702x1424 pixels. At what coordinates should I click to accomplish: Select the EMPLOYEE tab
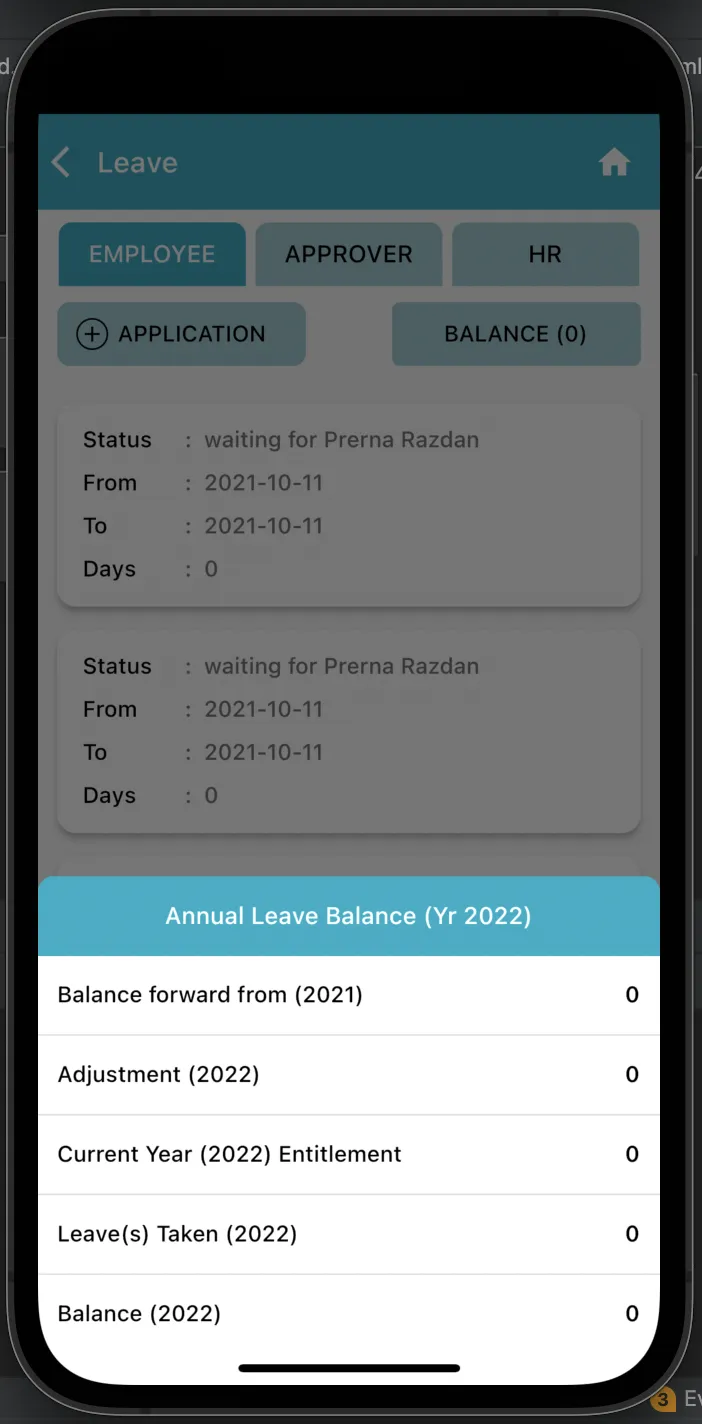click(x=152, y=254)
